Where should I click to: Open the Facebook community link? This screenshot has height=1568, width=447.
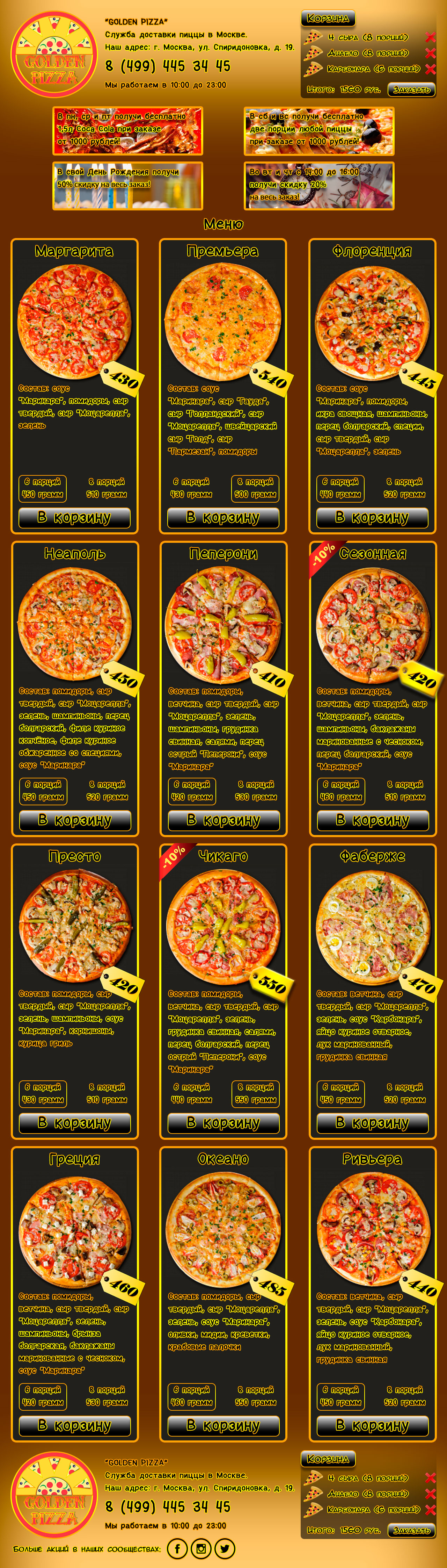pyautogui.click(x=177, y=1548)
